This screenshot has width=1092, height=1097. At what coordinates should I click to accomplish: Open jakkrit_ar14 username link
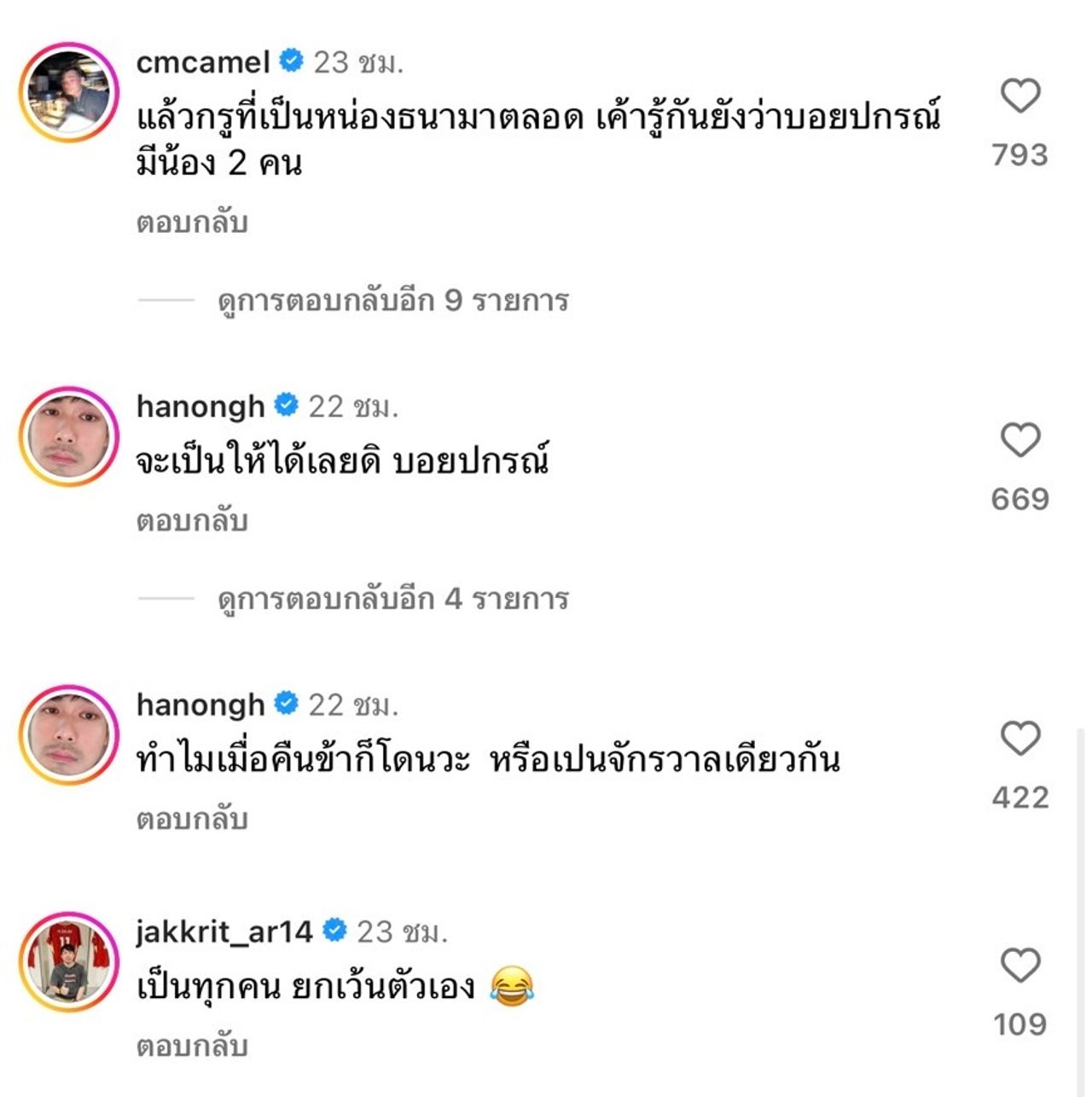click(x=224, y=932)
